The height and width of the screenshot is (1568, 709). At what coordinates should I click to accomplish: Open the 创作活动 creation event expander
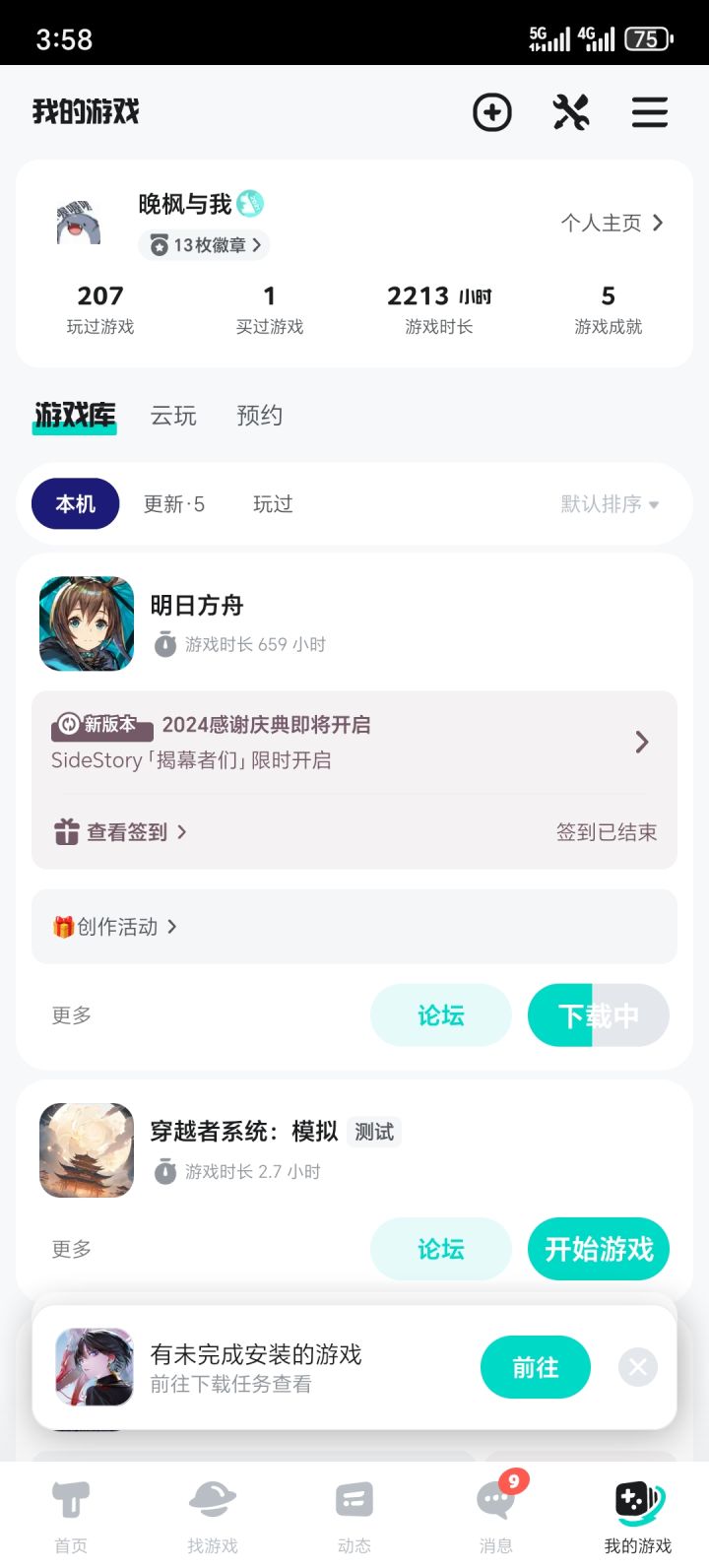(113, 927)
